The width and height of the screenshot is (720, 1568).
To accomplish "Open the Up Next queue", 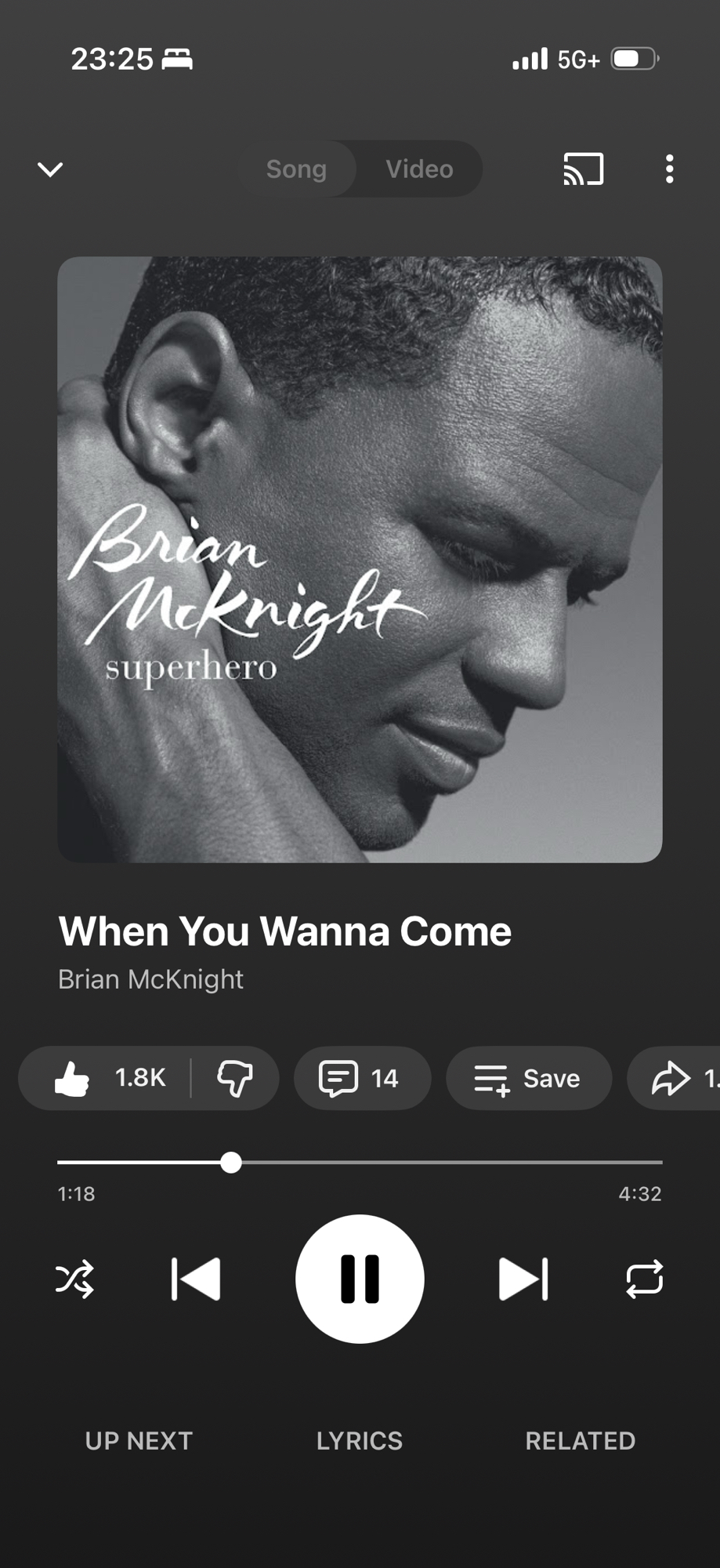I will 139,1440.
